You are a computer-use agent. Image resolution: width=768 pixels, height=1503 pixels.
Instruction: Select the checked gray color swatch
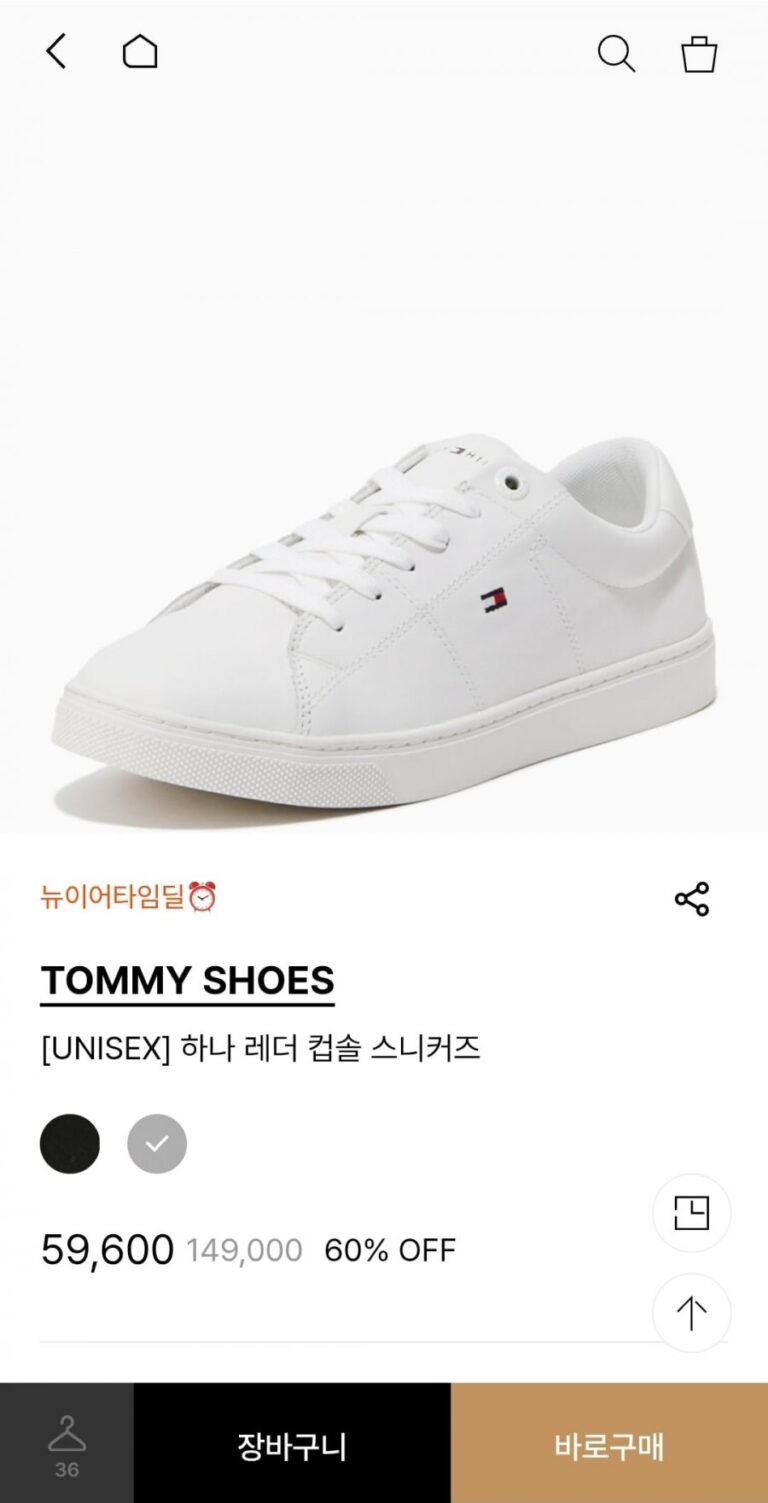click(x=157, y=1144)
